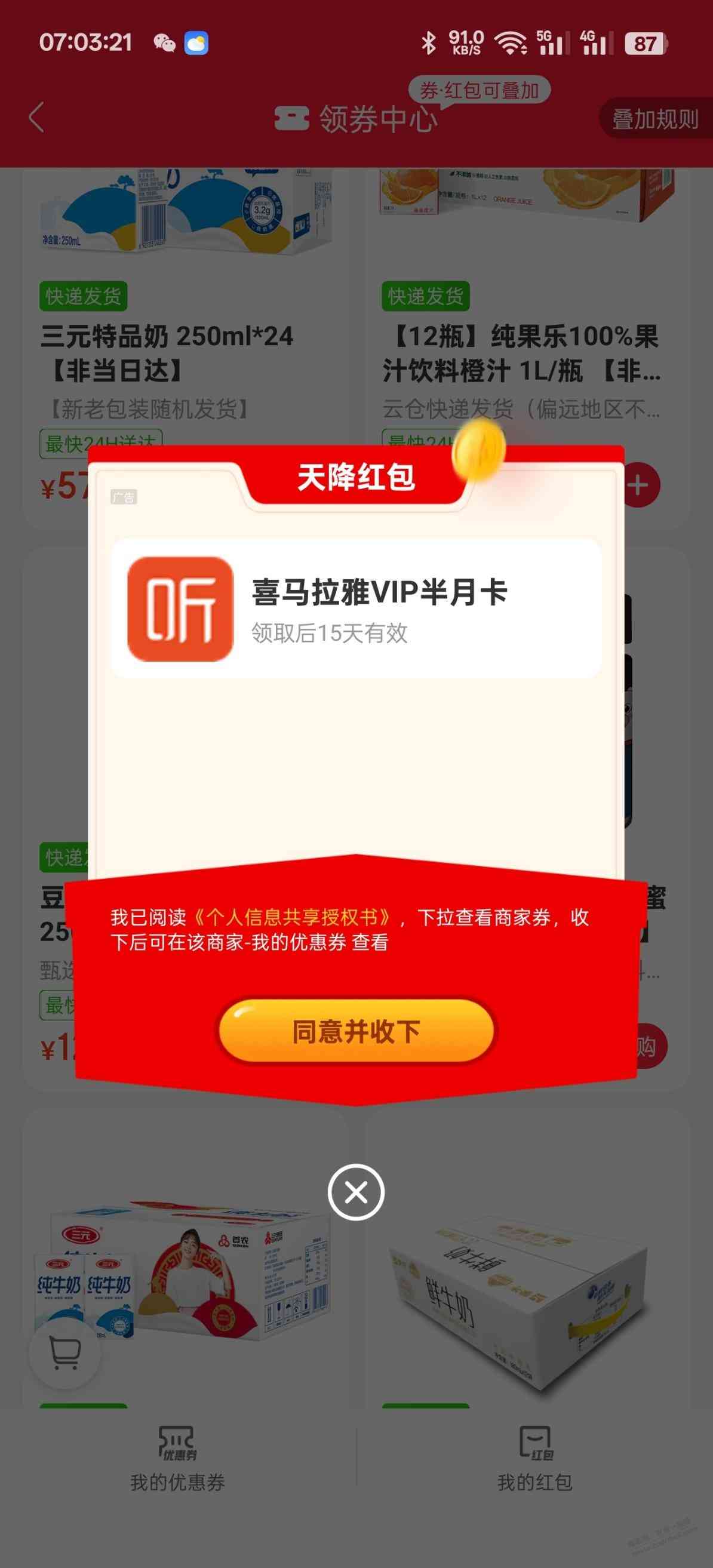
Task: Open the shopping cart icon
Action: click(x=64, y=1353)
